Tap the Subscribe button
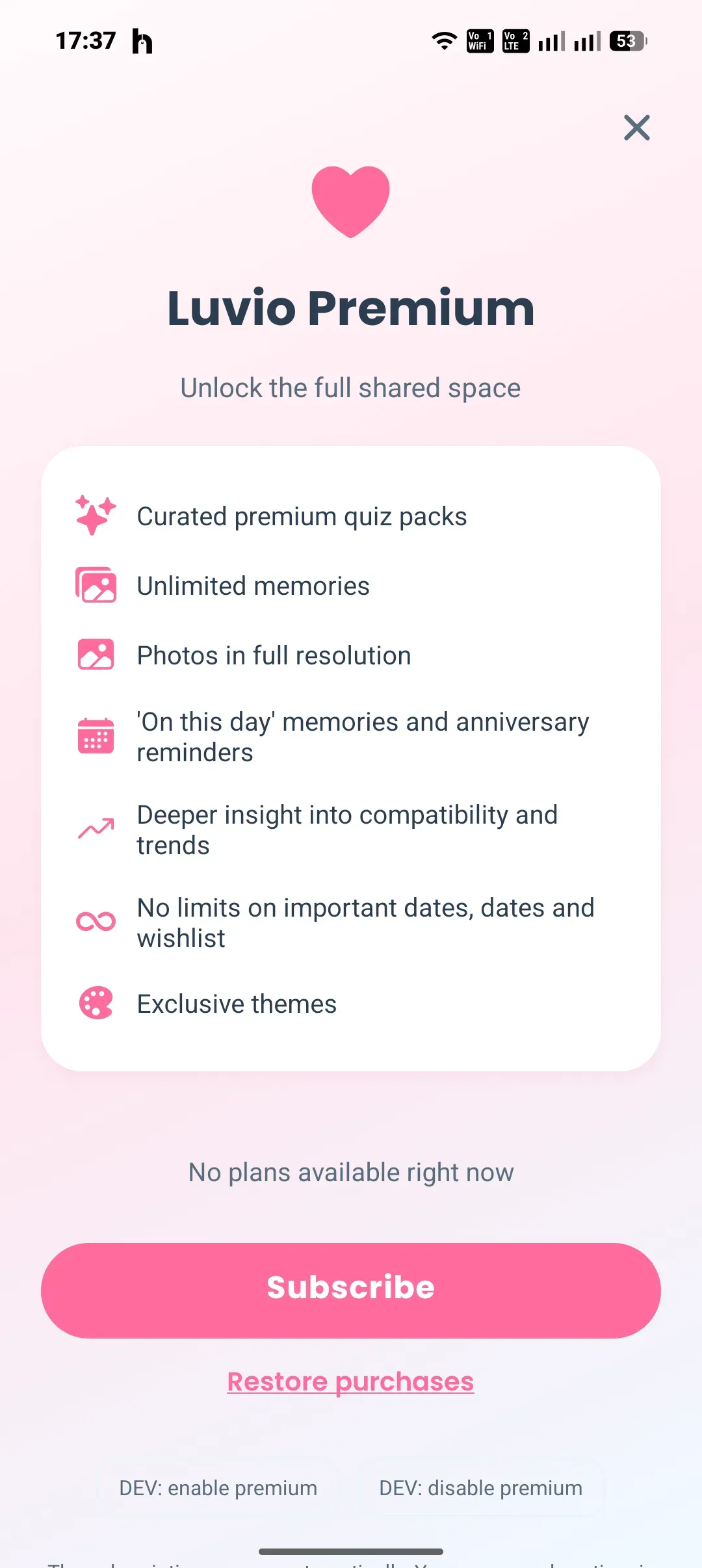The width and height of the screenshot is (702, 1568). tap(351, 1290)
